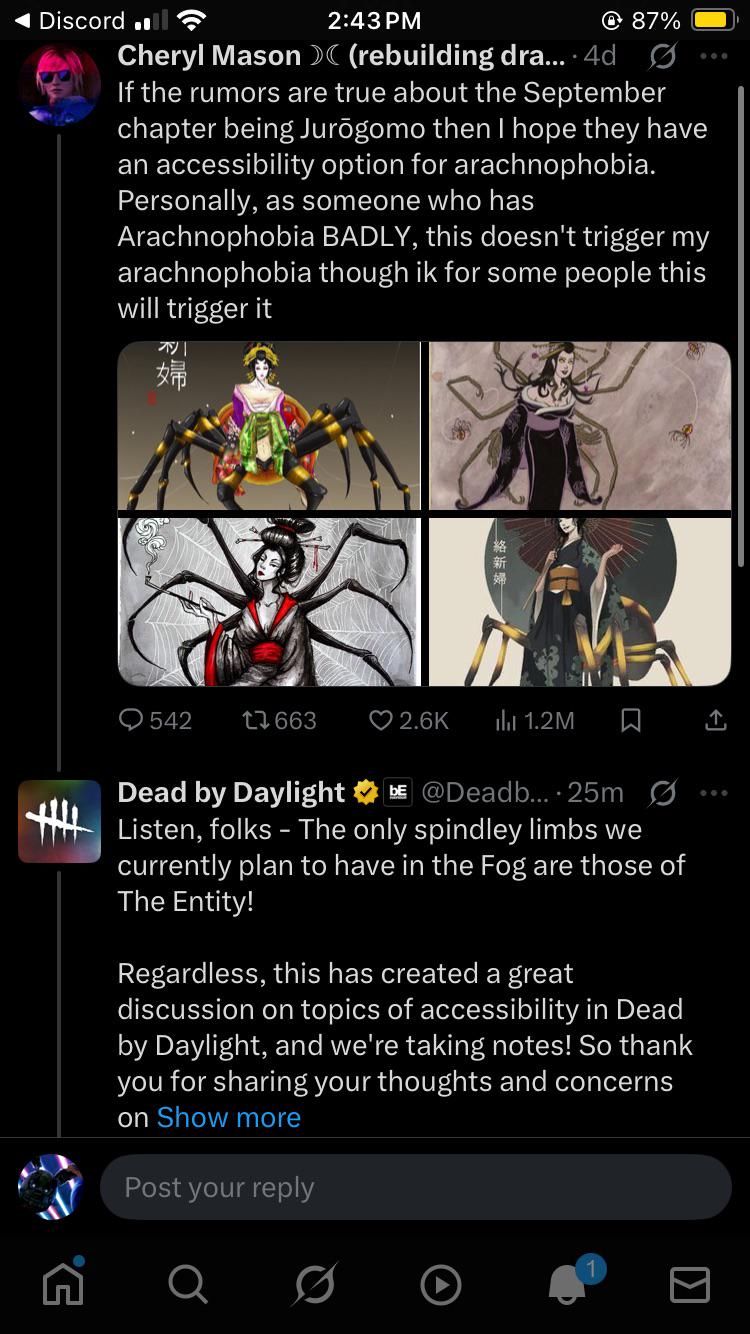View the bottom-left geisha spider image
The image size is (750, 1334).
coord(269,601)
